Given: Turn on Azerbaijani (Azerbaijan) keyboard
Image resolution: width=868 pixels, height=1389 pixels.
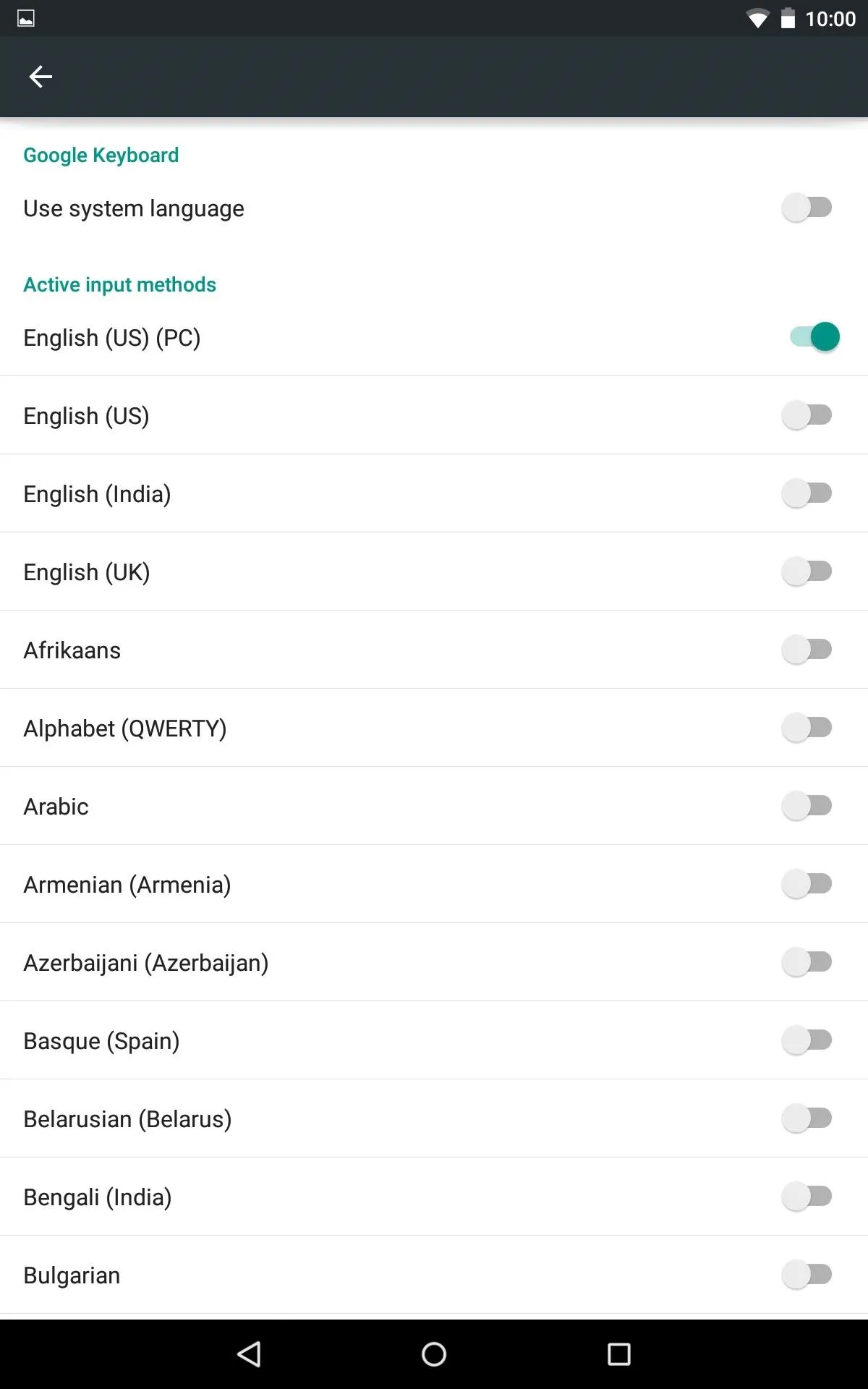Looking at the screenshot, I should pos(807,962).
